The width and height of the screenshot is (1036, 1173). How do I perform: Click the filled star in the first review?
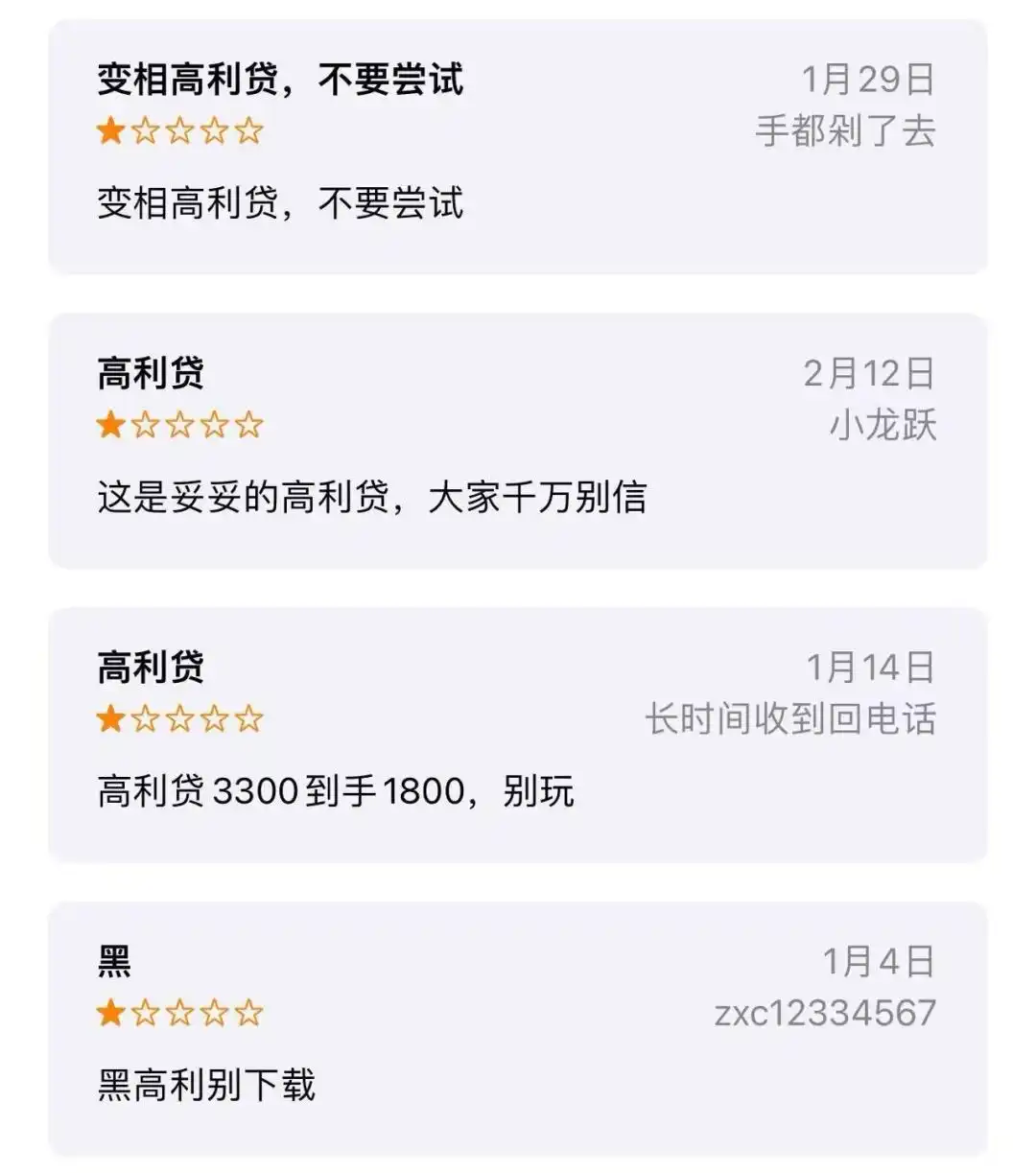(110, 131)
